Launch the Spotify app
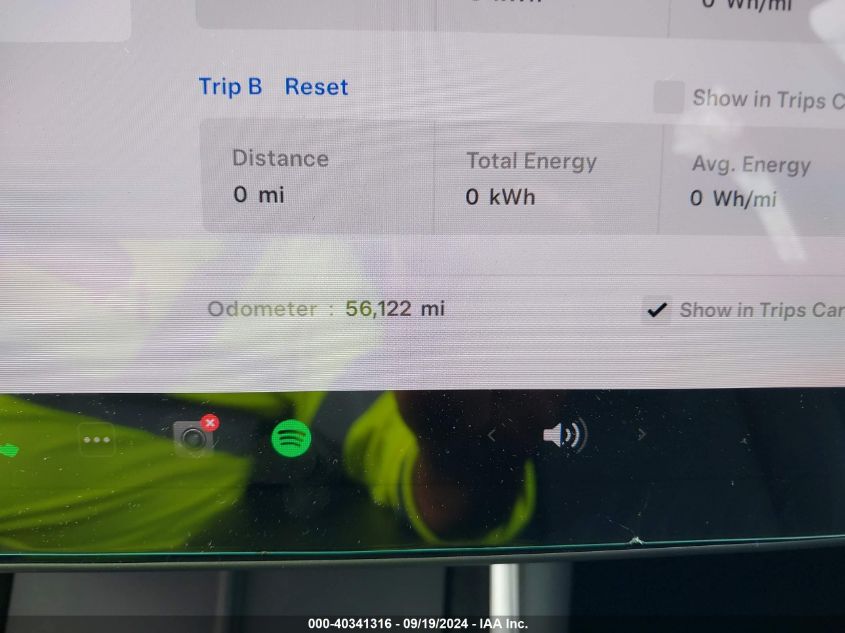Viewport: 845px width, 633px height. [291, 438]
